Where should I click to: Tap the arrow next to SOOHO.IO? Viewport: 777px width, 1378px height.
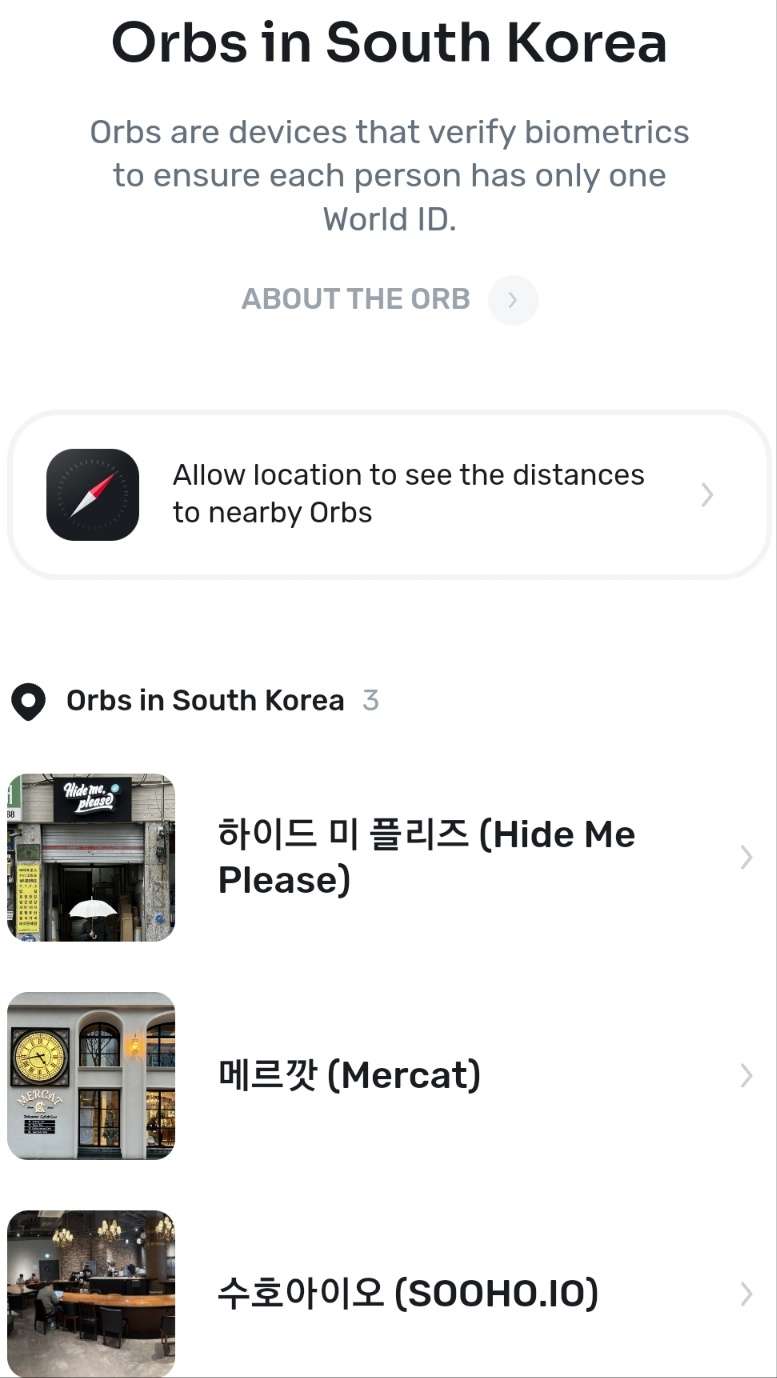pyautogui.click(x=746, y=1292)
